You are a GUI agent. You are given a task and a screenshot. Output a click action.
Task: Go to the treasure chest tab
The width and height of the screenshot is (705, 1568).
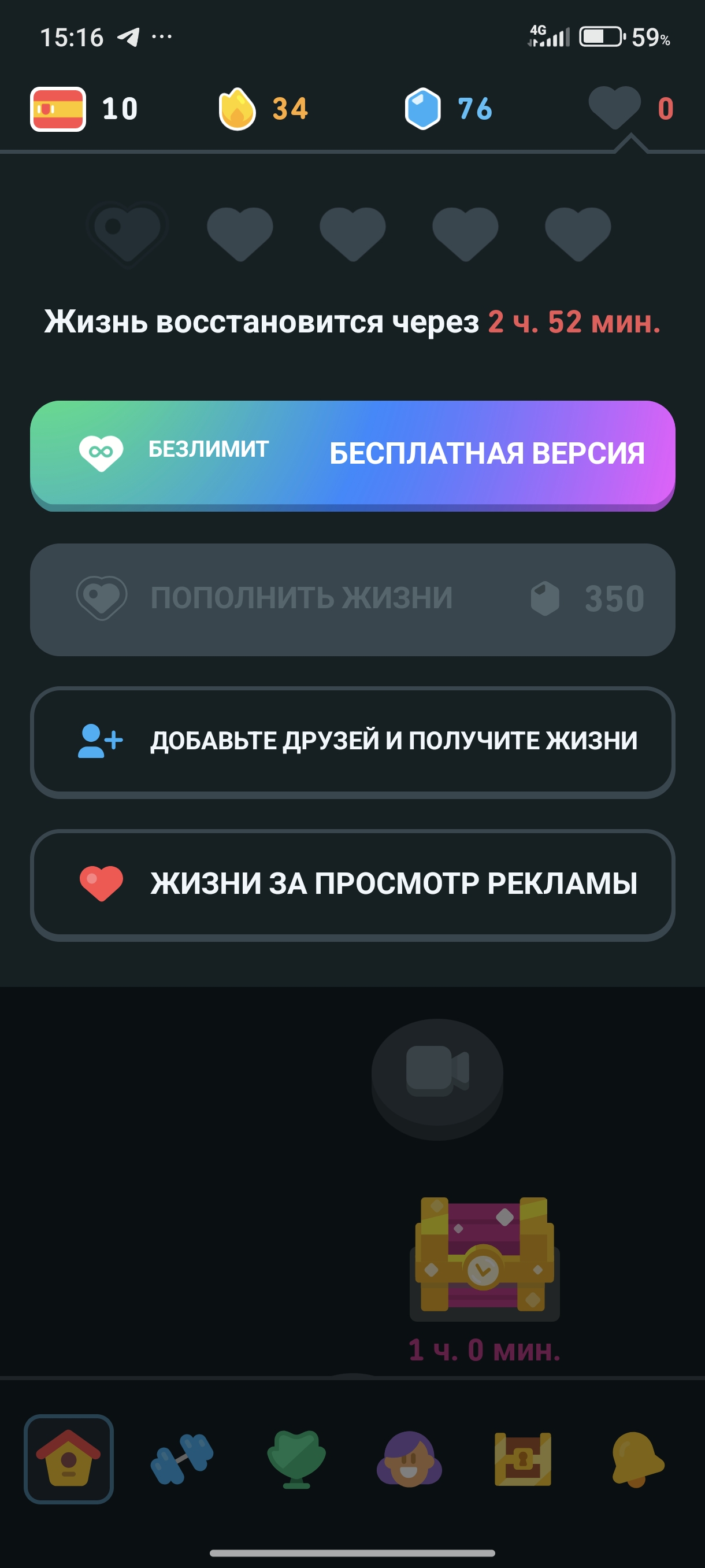(522, 1459)
